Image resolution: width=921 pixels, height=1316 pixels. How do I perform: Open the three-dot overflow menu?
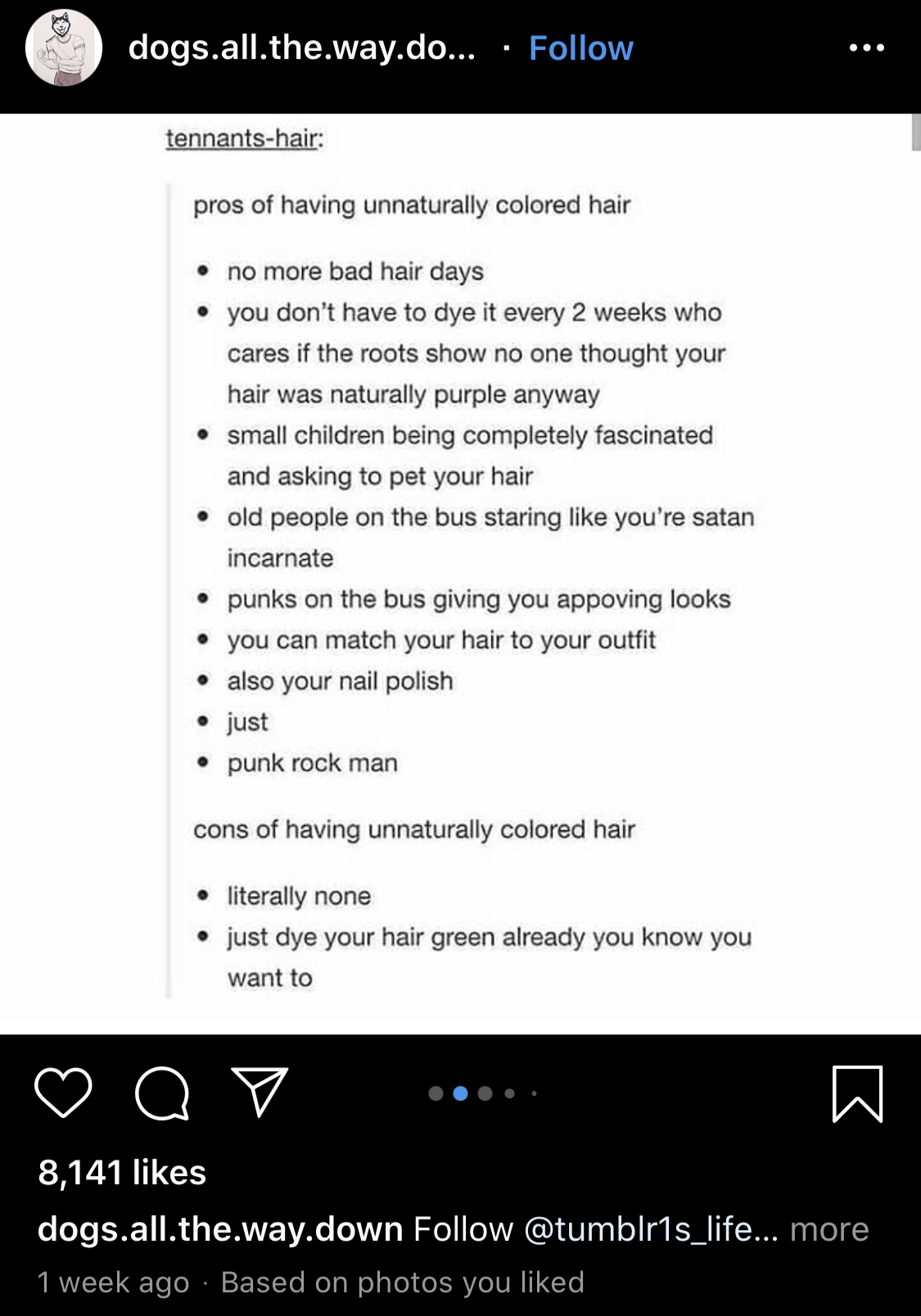coord(866,48)
